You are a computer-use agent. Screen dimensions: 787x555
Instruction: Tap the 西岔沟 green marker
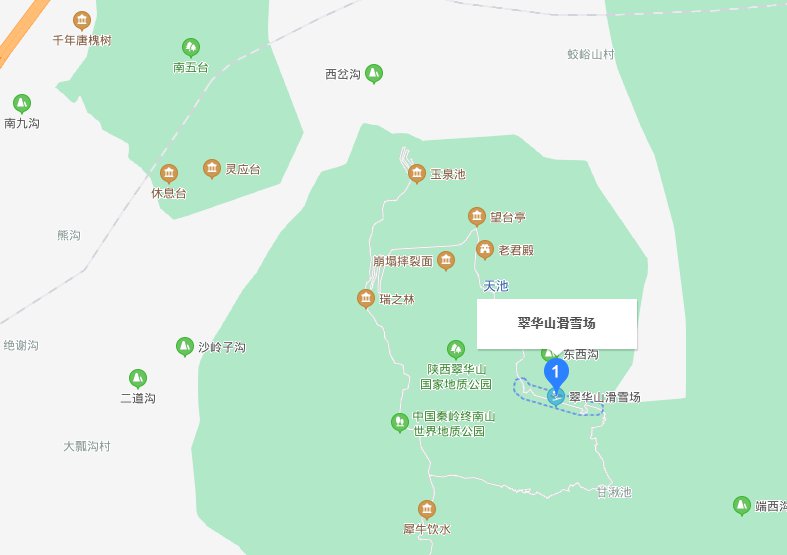[374, 73]
